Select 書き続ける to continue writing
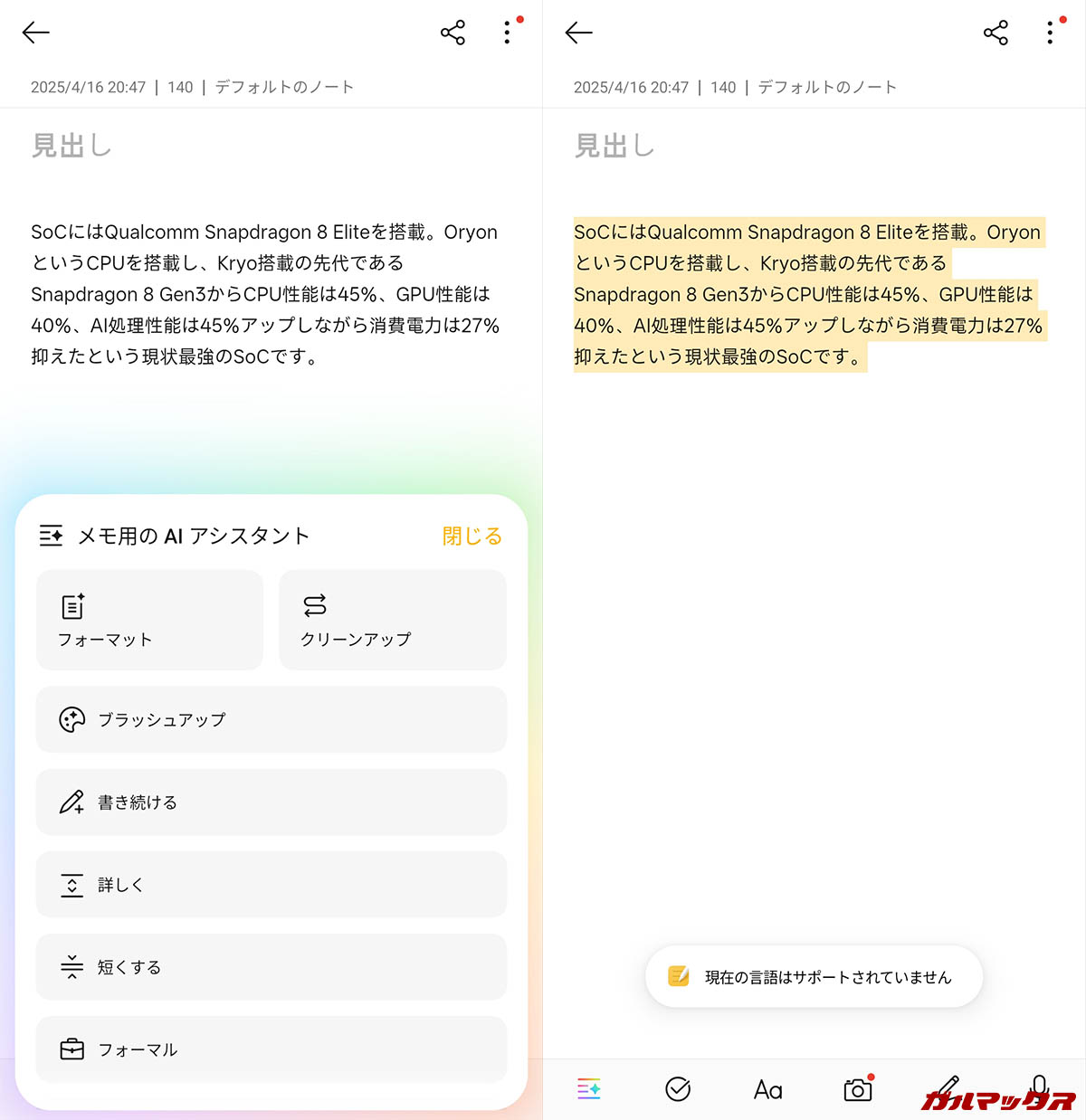This screenshot has width=1086, height=1120. tap(271, 802)
